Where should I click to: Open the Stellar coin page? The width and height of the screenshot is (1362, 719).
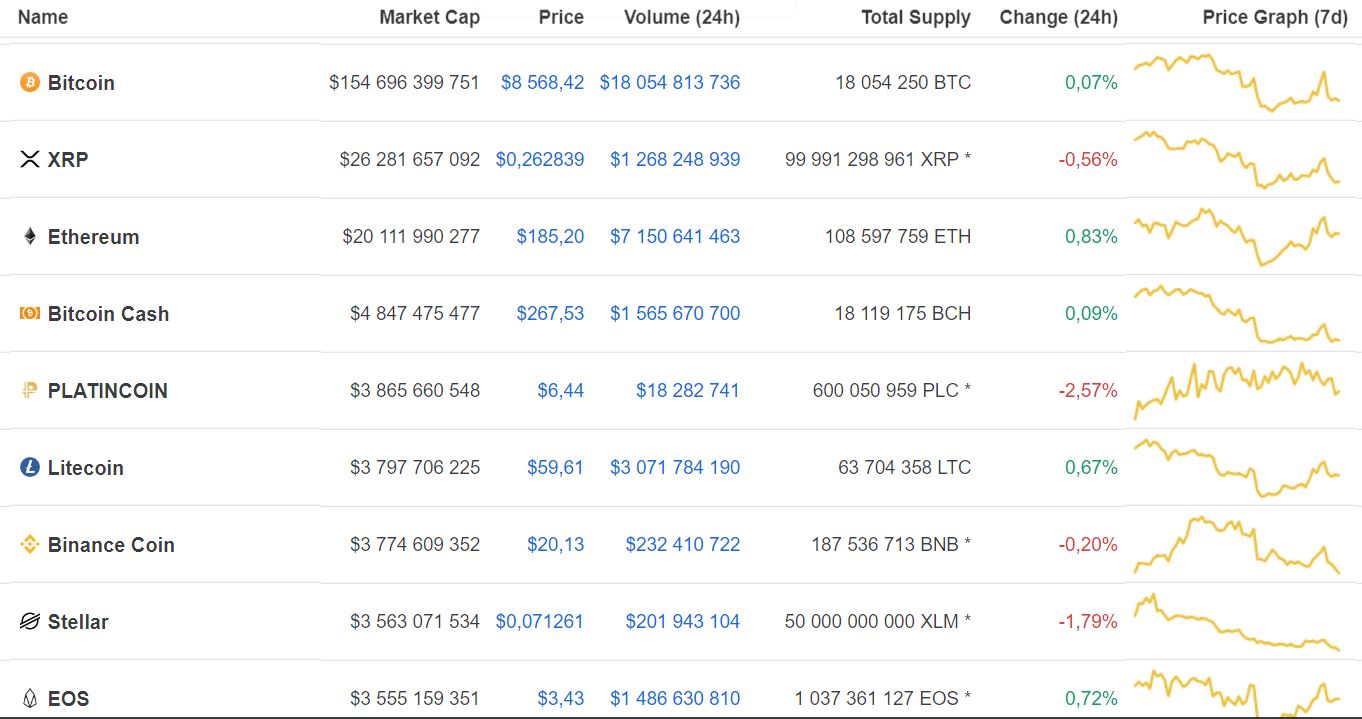tap(78, 622)
